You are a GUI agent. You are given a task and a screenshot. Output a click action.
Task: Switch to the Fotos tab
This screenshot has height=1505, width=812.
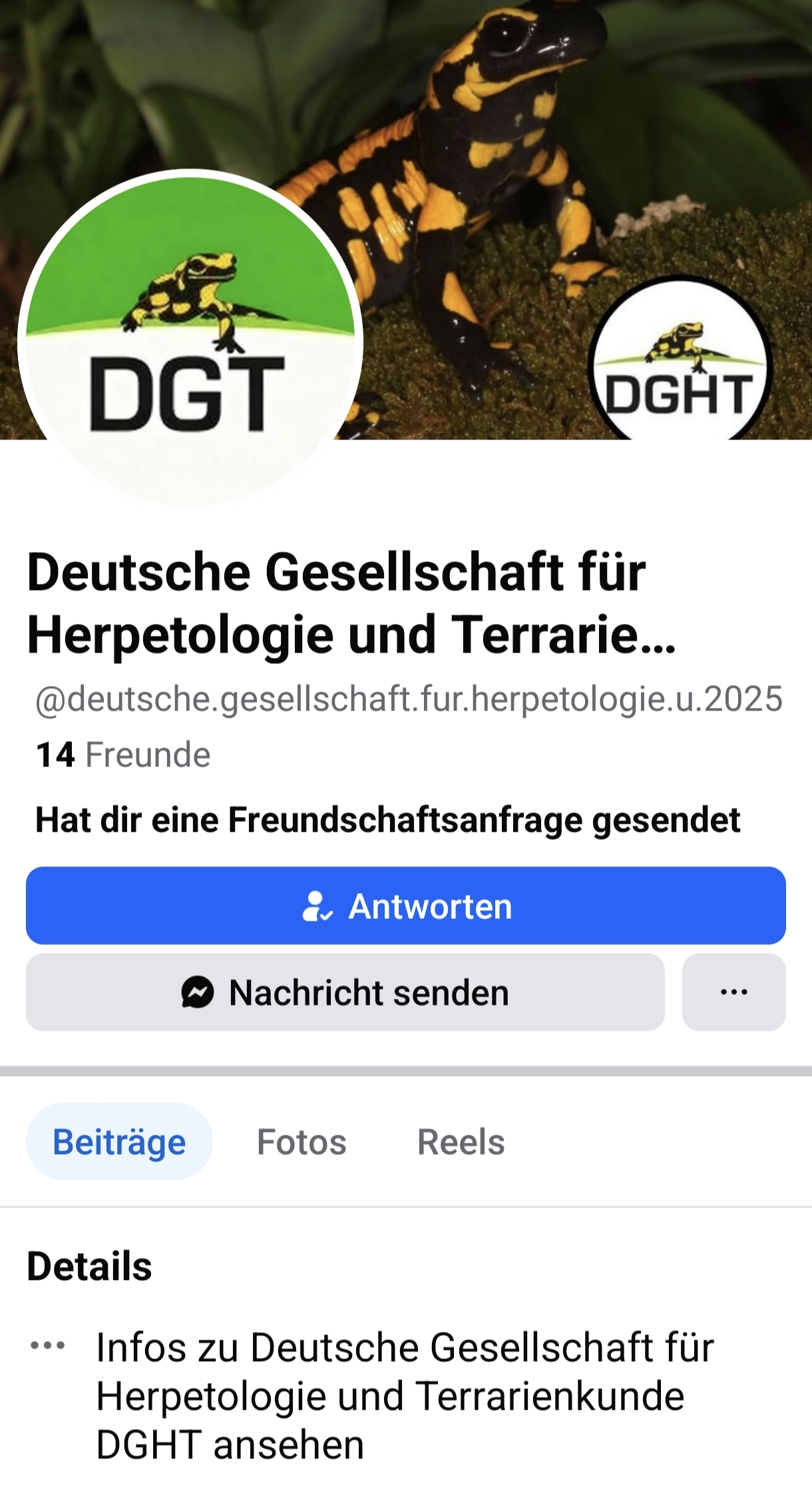(x=302, y=1142)
